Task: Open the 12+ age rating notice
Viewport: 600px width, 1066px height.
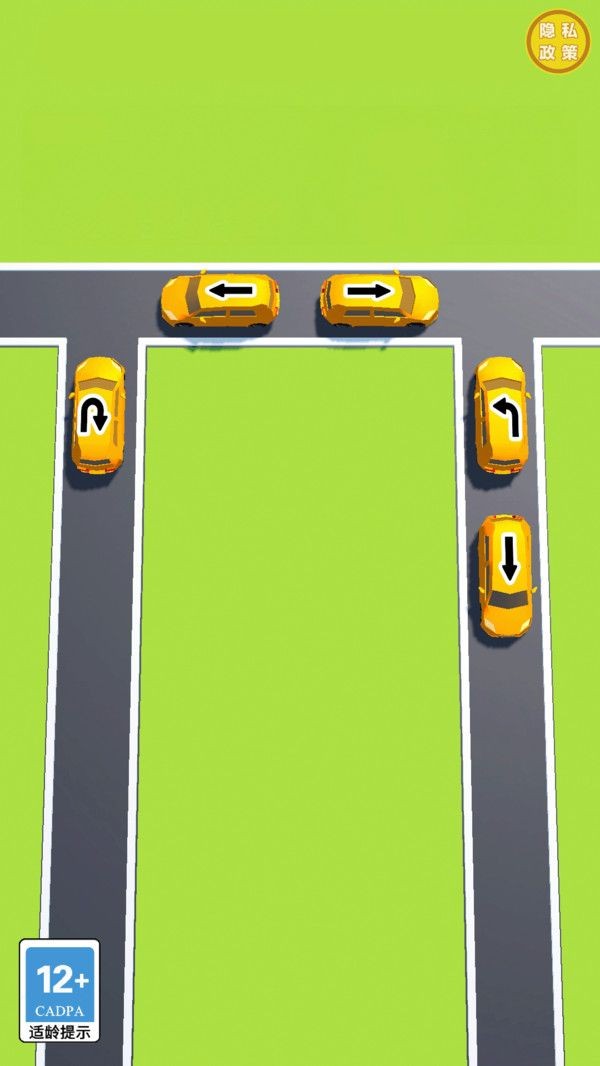Action: click(x=60, y=990)
